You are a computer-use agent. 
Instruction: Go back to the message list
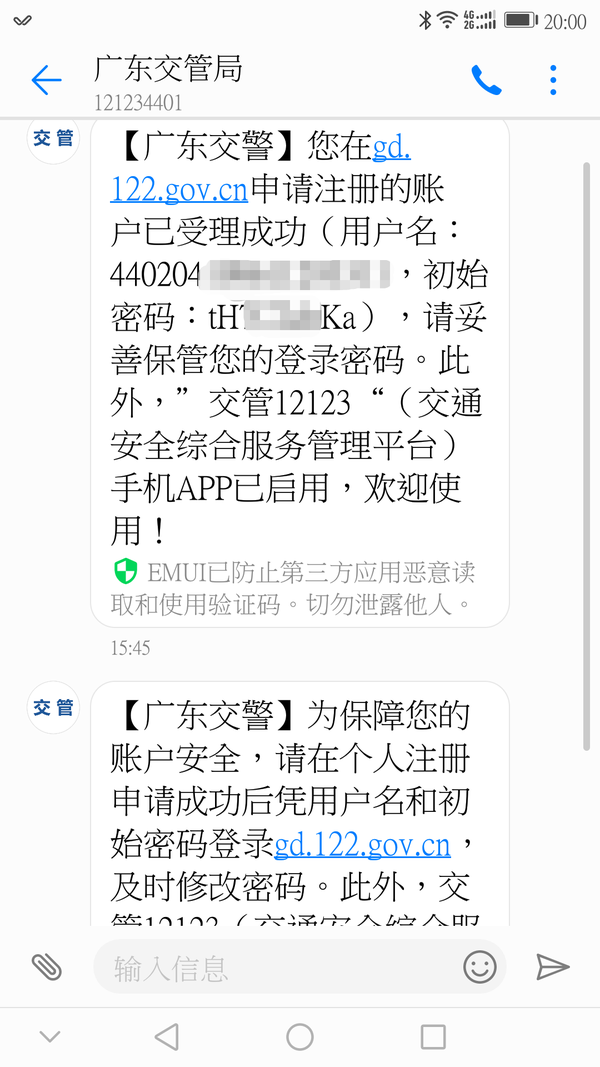(x=46, y=81)
